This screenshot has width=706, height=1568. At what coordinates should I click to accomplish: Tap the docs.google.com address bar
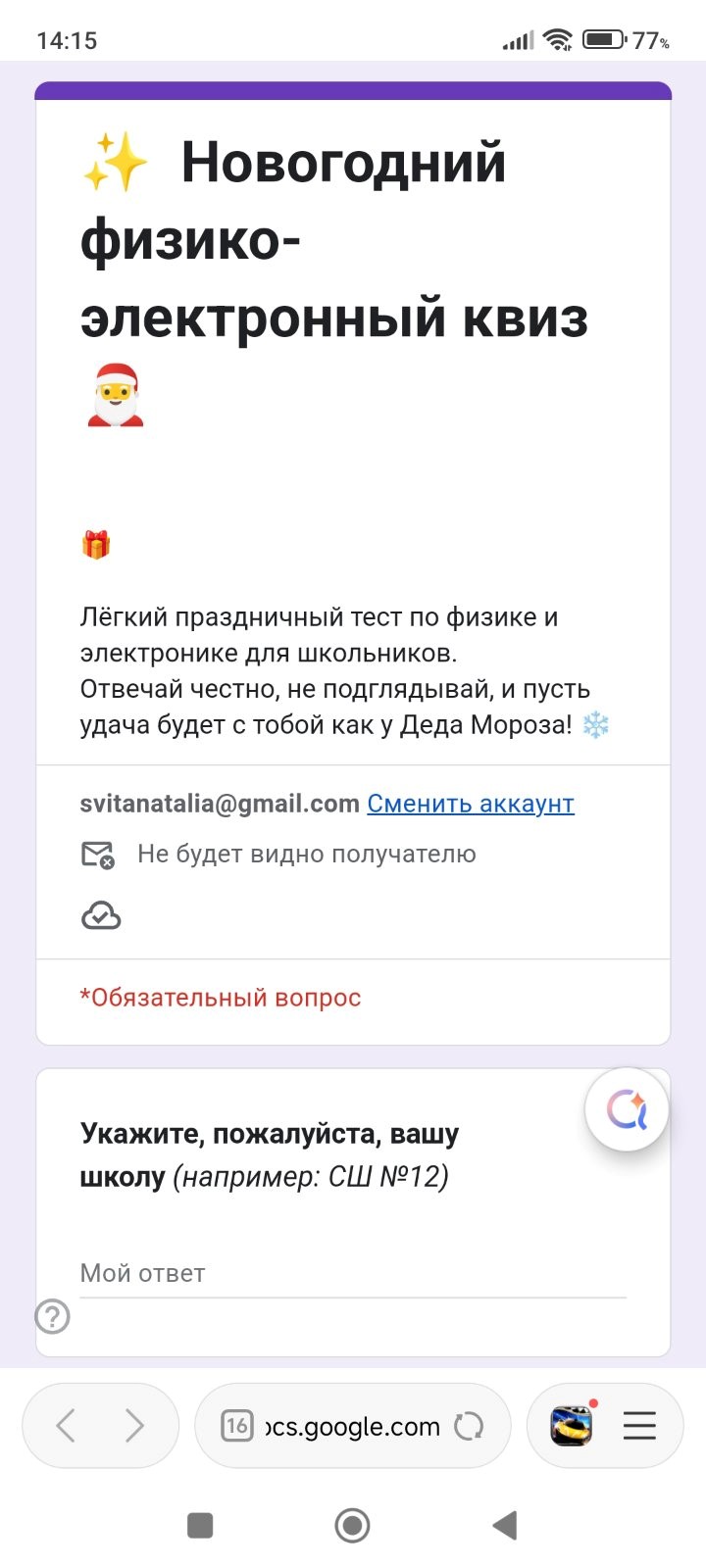coord(353,1427)
